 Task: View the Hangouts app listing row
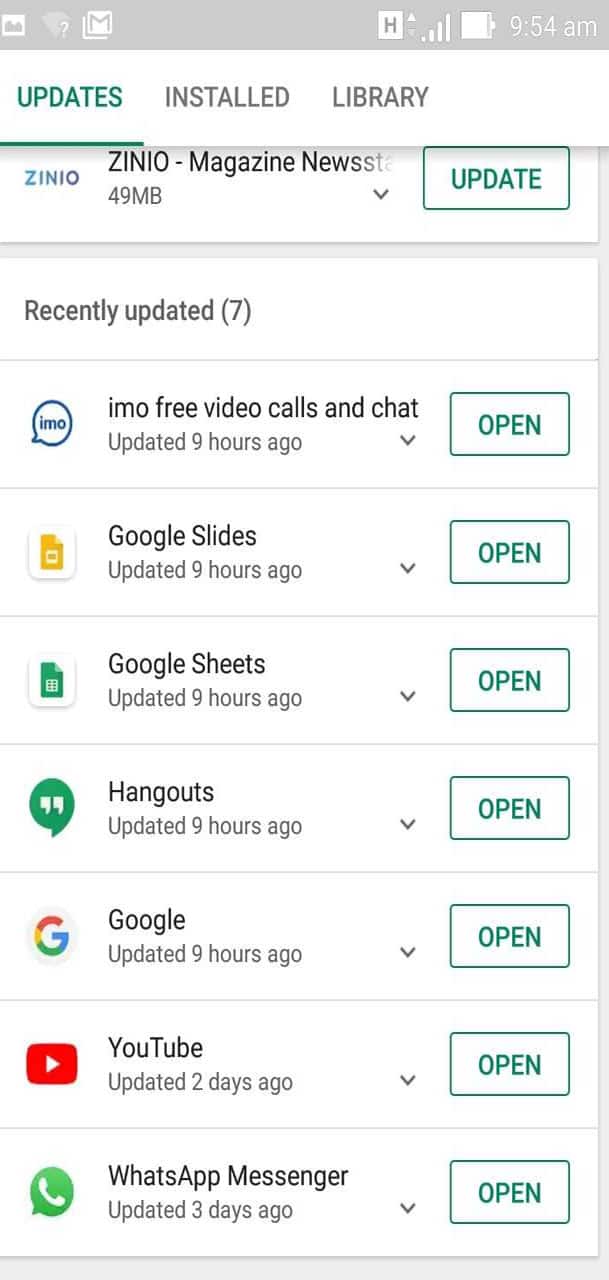click(299, 808)
